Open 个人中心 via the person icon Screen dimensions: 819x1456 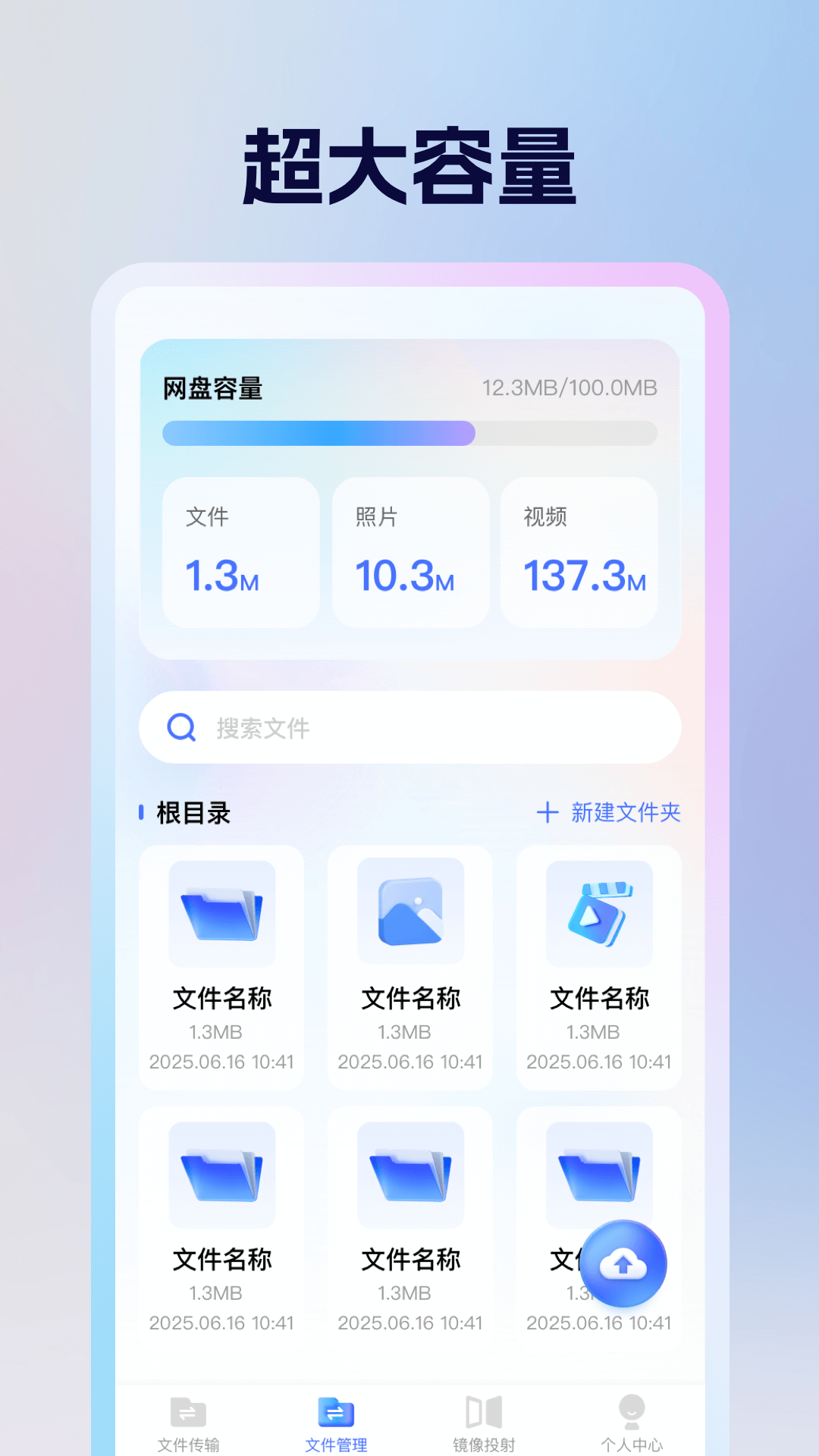631,1411
